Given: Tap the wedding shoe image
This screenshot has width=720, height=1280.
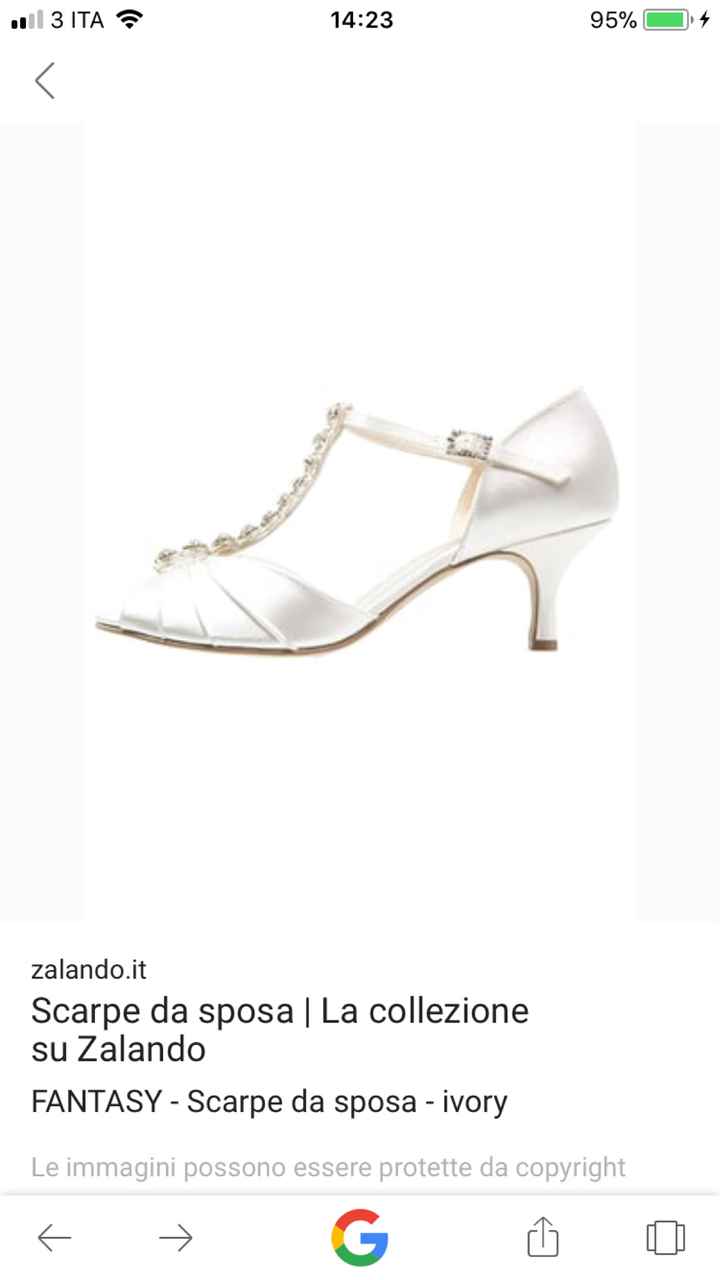Looking at the screenshot, I should (x=360, y=520).
